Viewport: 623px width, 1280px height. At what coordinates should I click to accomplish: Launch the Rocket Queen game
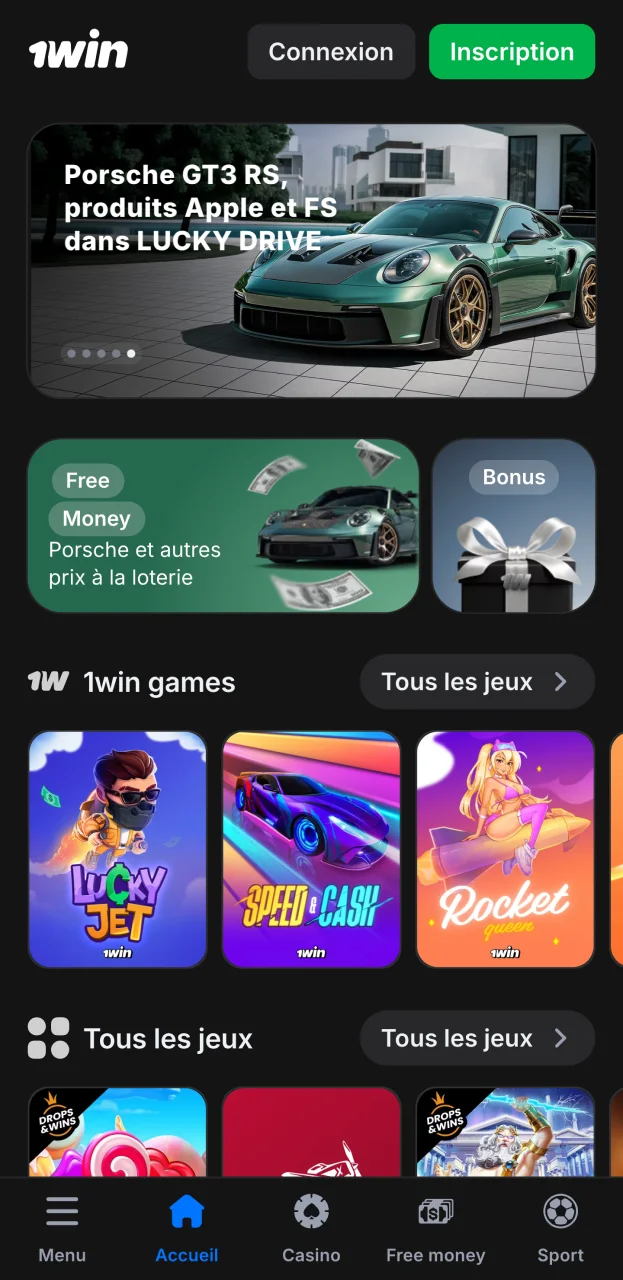click(505, 849)
